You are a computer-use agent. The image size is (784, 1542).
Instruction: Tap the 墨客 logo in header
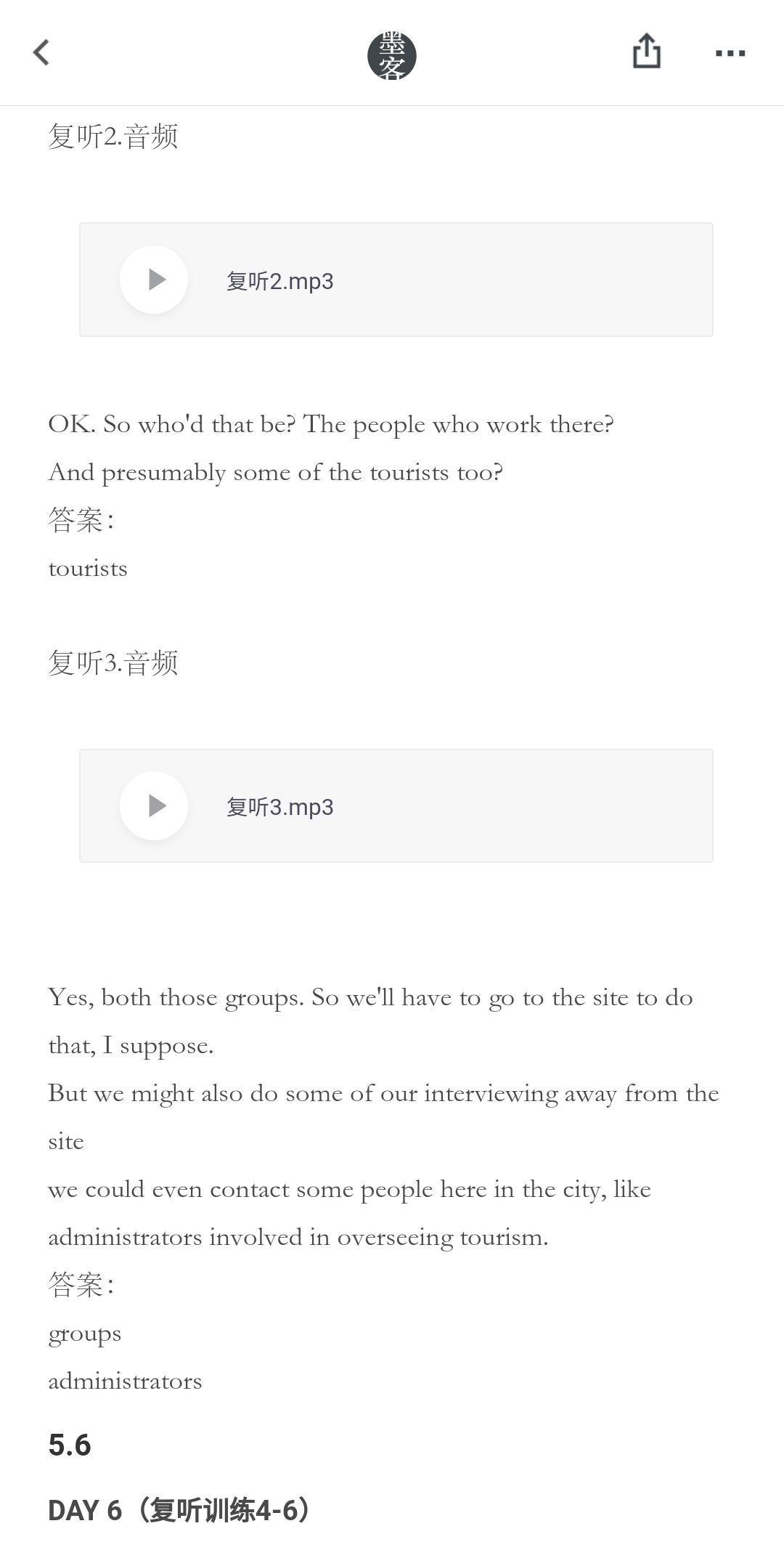coord(392,55)
